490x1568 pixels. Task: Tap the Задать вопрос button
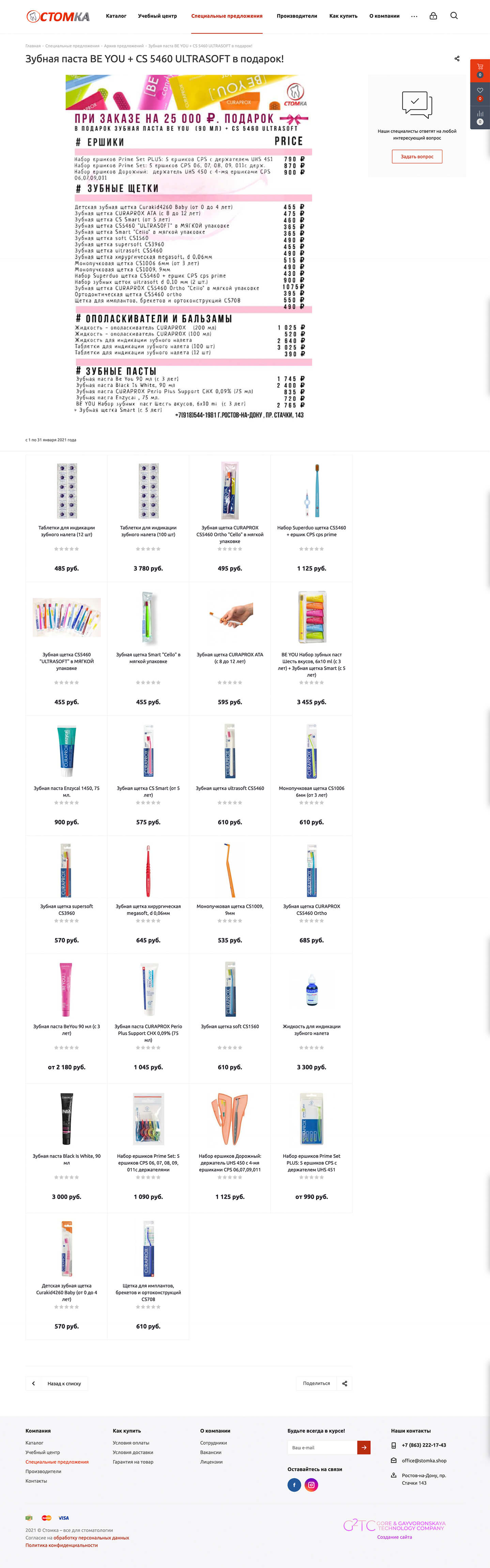[x=416, y=156]
